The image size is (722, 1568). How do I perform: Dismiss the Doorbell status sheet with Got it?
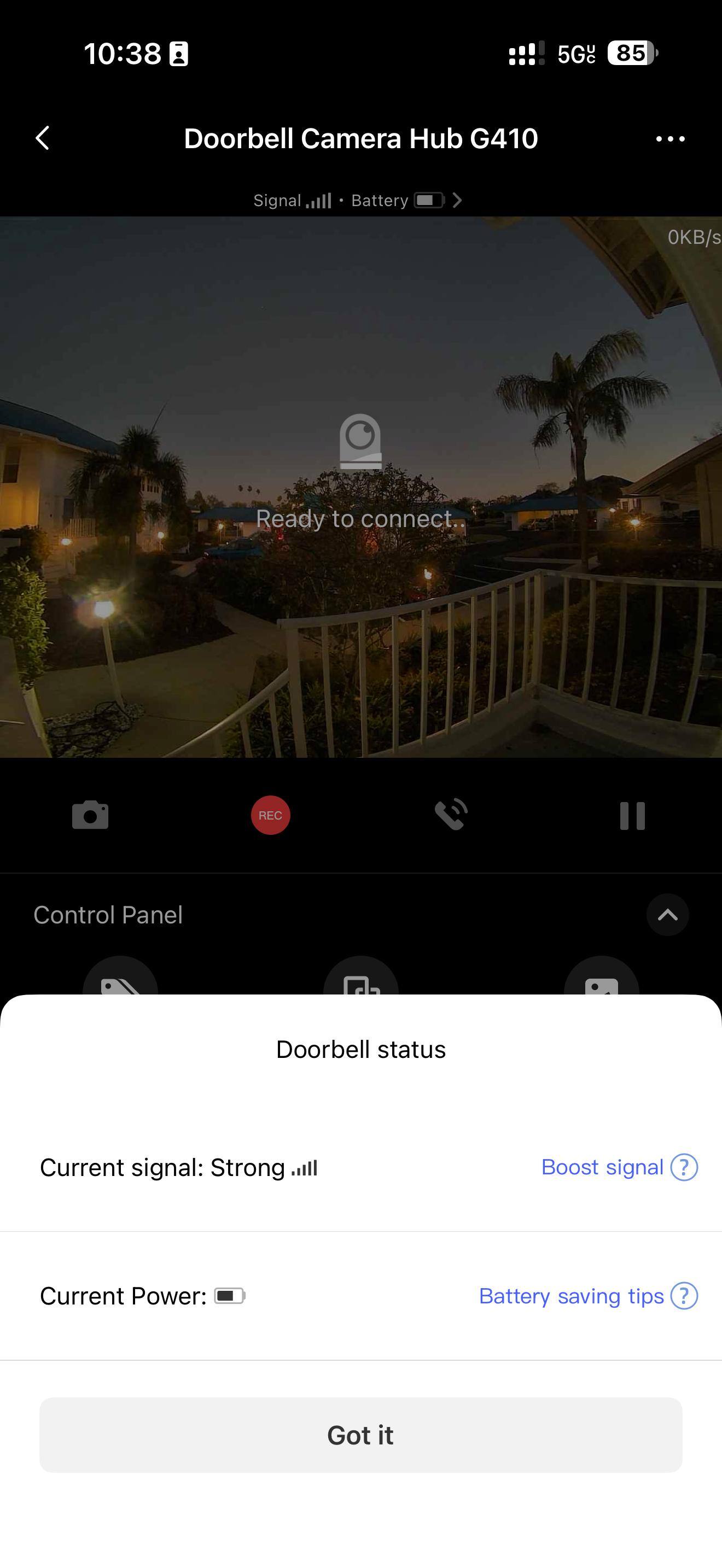(360, 1434)
